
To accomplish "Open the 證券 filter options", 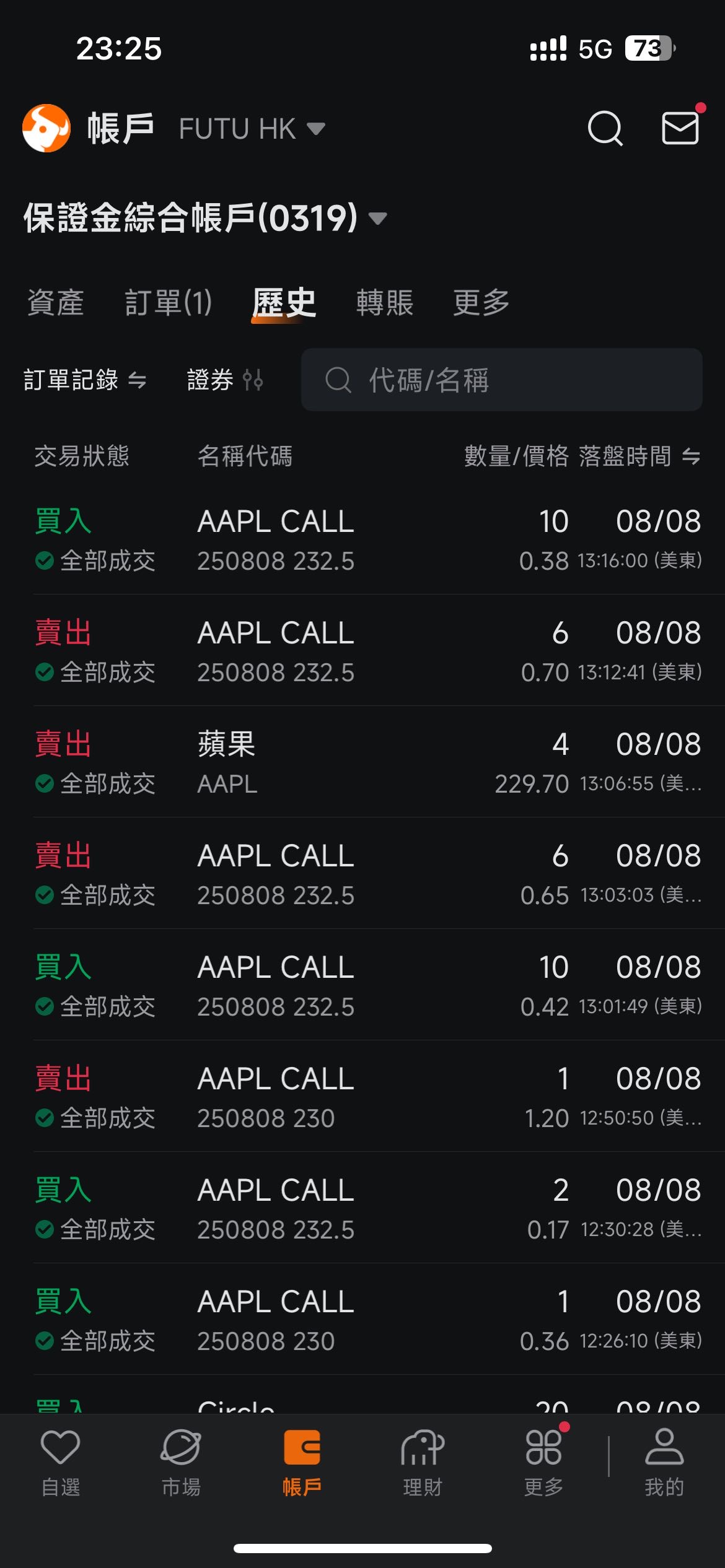I will click(x=225, y=380).
